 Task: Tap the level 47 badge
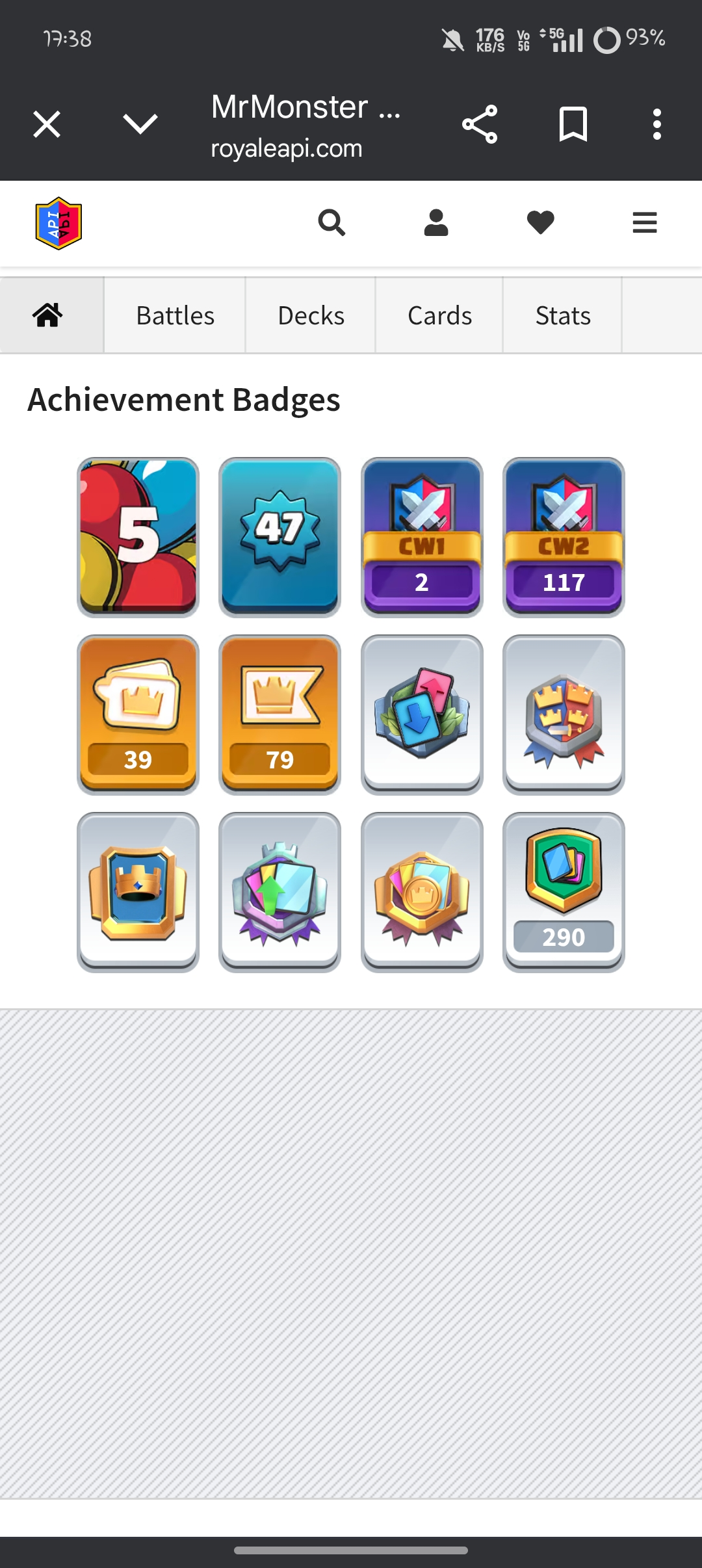pos(280,537)
